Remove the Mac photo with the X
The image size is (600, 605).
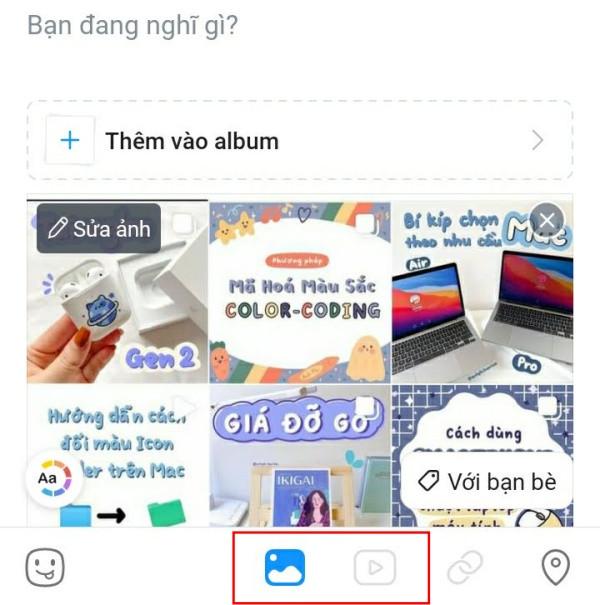[546, 220]
